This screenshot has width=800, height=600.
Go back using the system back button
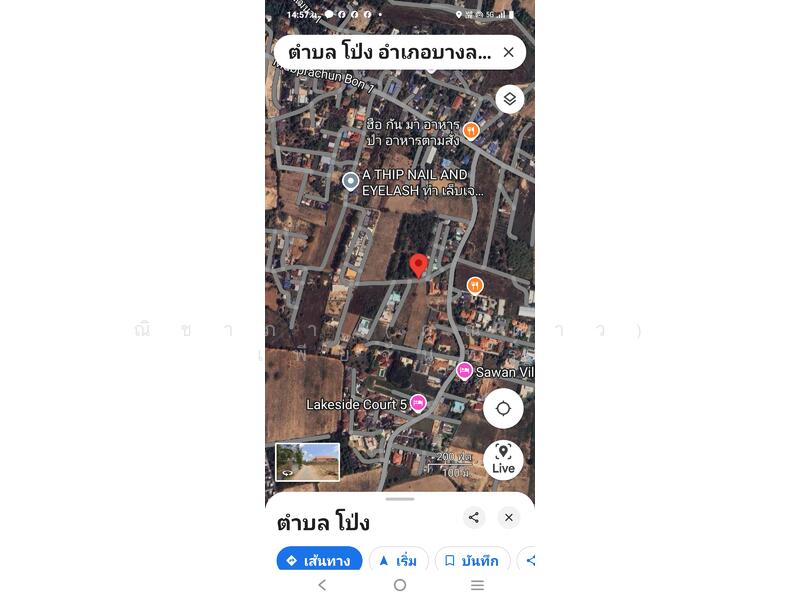pos(322,585)
